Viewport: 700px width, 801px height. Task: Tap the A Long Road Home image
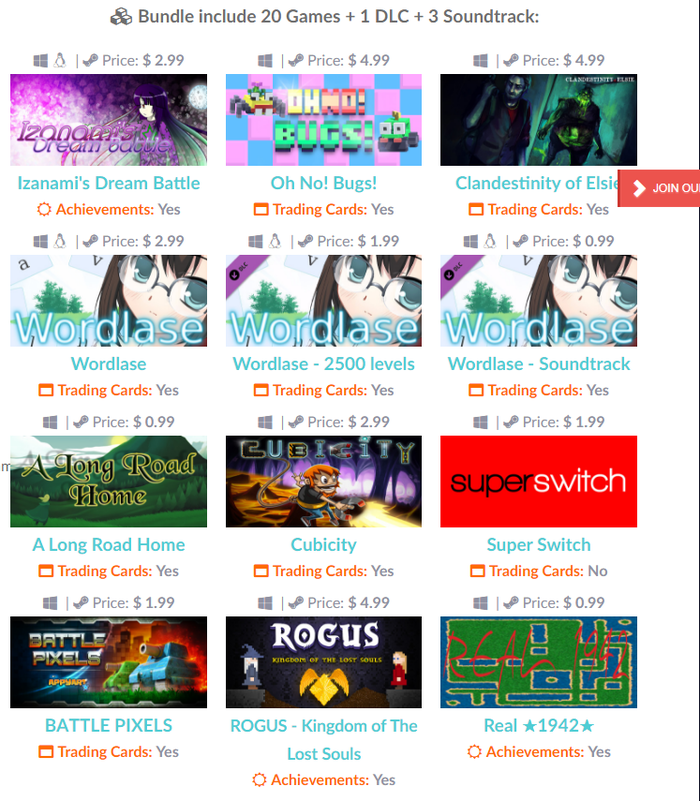[108, 481]
